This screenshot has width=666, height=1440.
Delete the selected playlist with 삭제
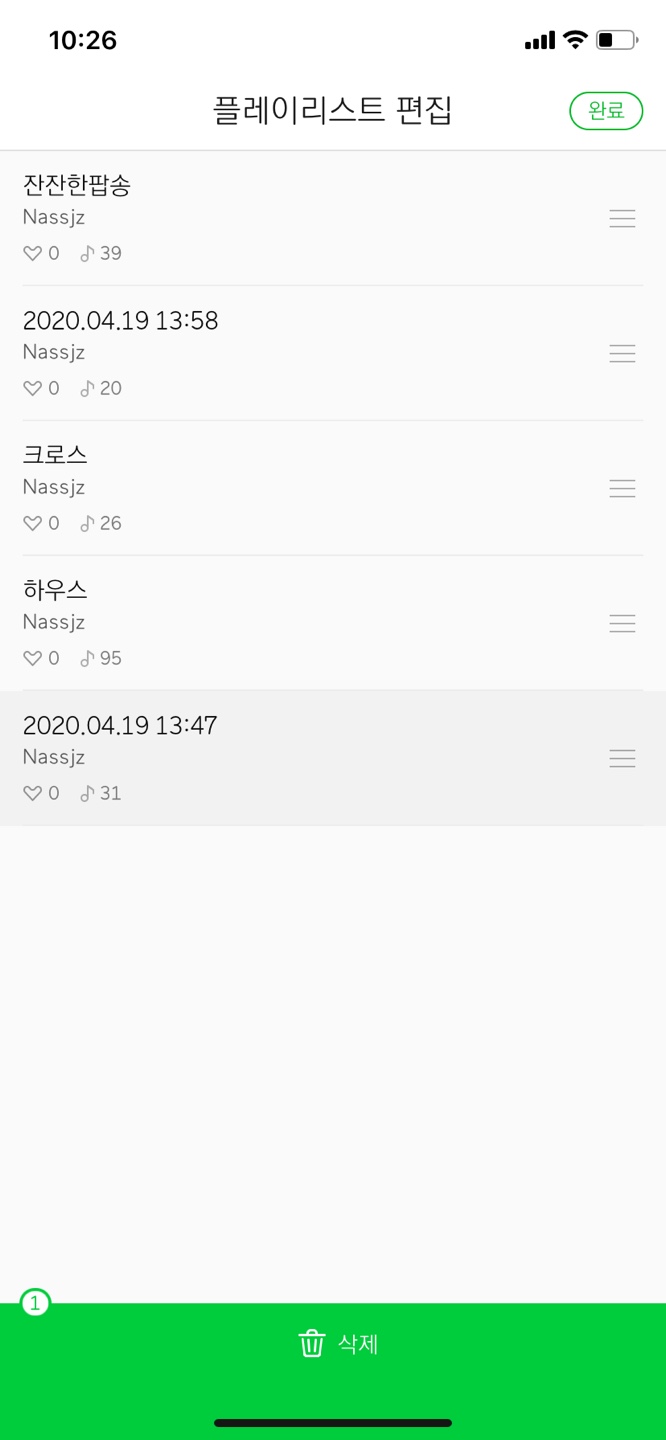click(333, 1343)
